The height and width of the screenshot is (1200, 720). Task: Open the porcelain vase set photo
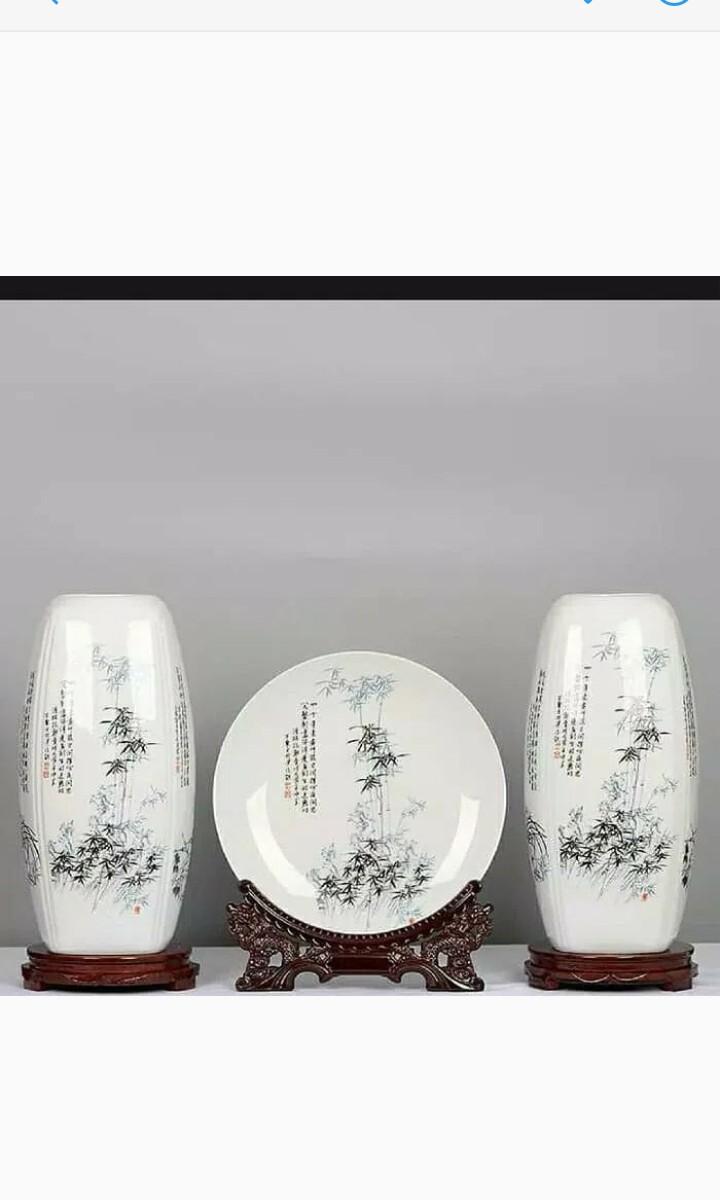pyautogui.click(x=360, y=640)
